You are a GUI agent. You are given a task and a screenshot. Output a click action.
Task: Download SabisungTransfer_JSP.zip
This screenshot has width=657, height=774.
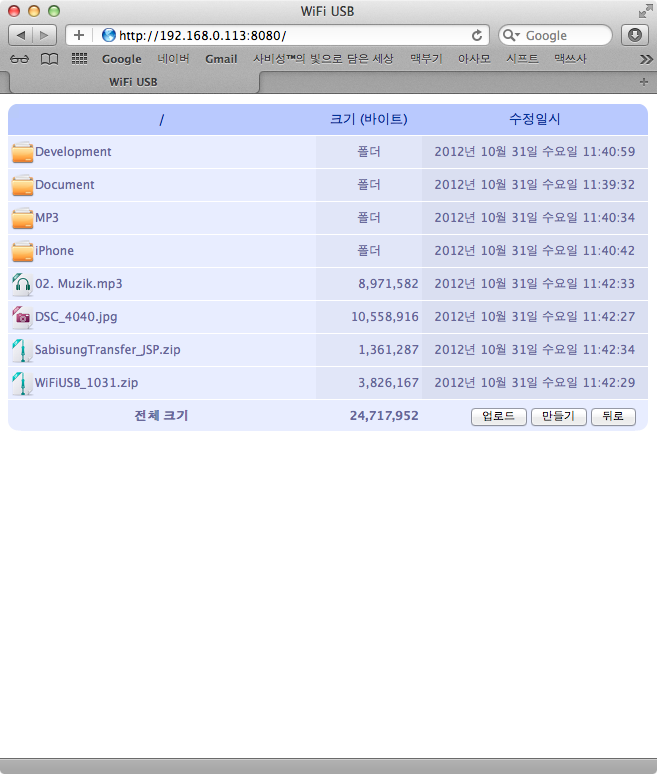click(x=107, y=350)
